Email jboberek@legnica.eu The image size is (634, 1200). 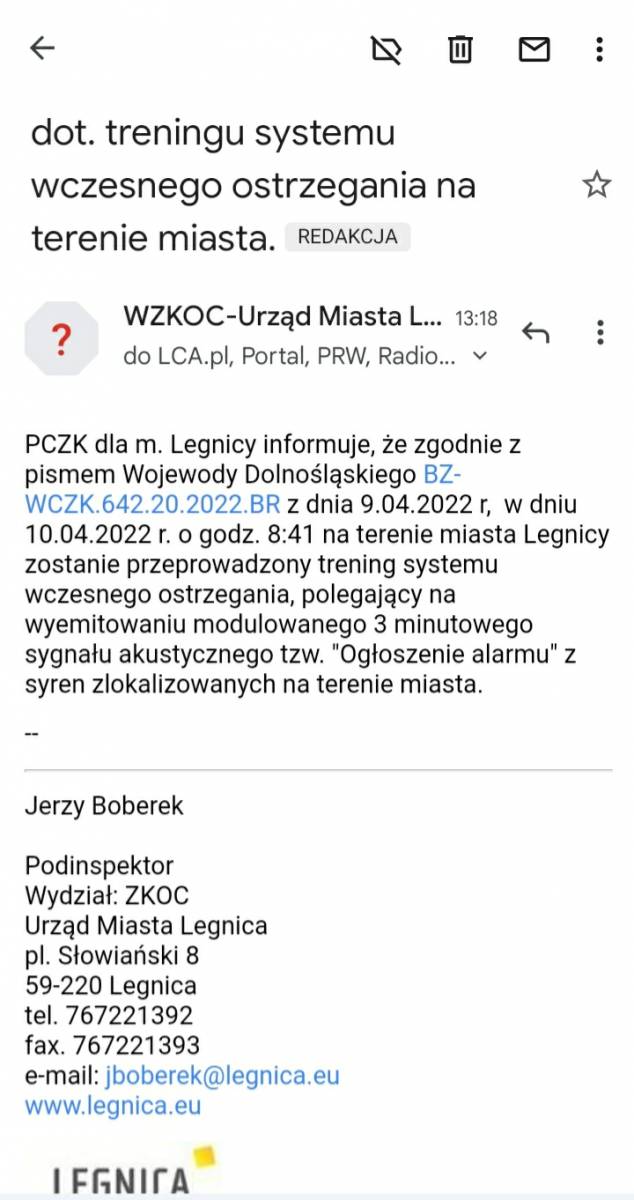[x=222, y=1076]
